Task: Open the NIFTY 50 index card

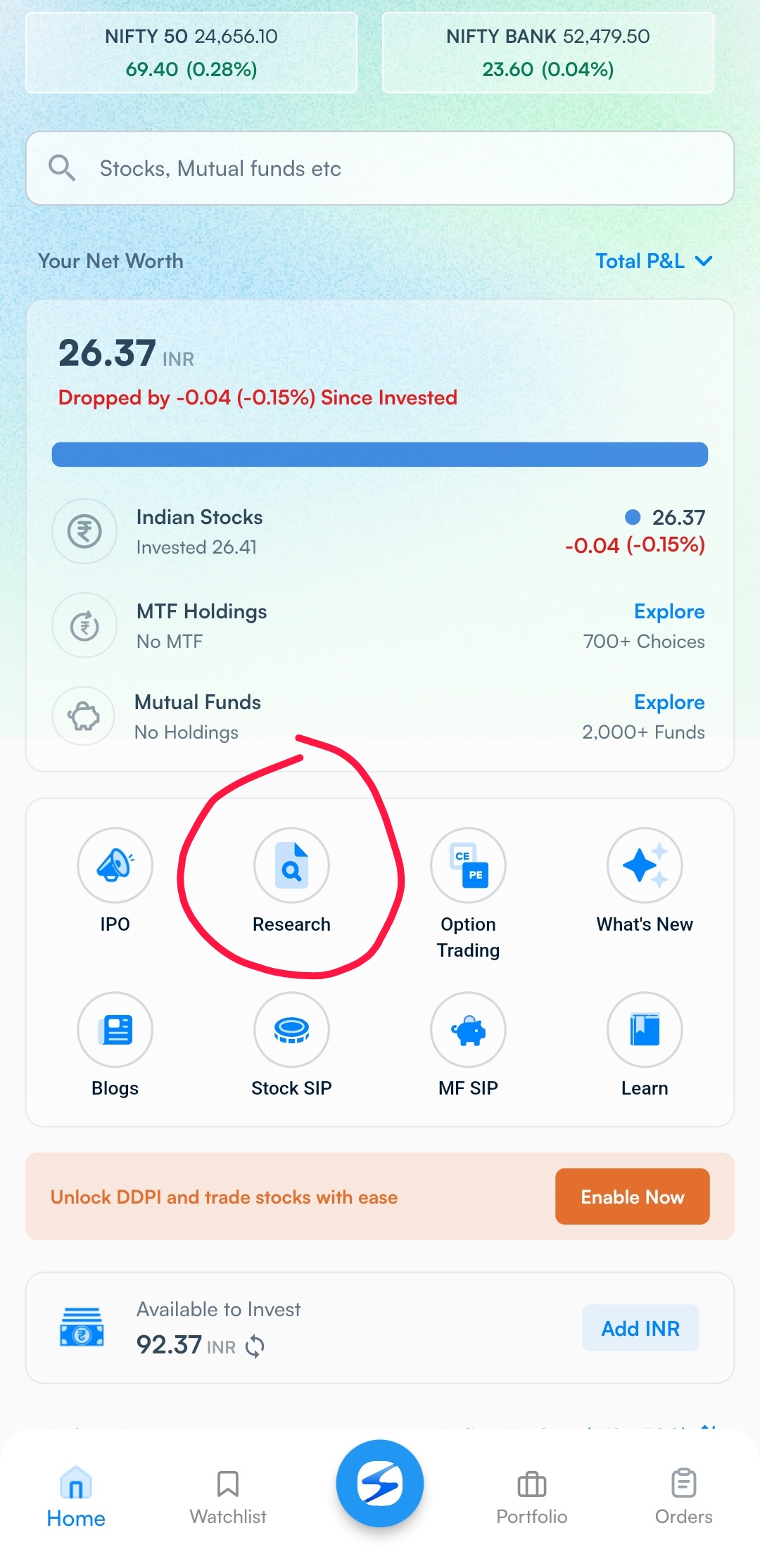Action: (x=191, y=53)
